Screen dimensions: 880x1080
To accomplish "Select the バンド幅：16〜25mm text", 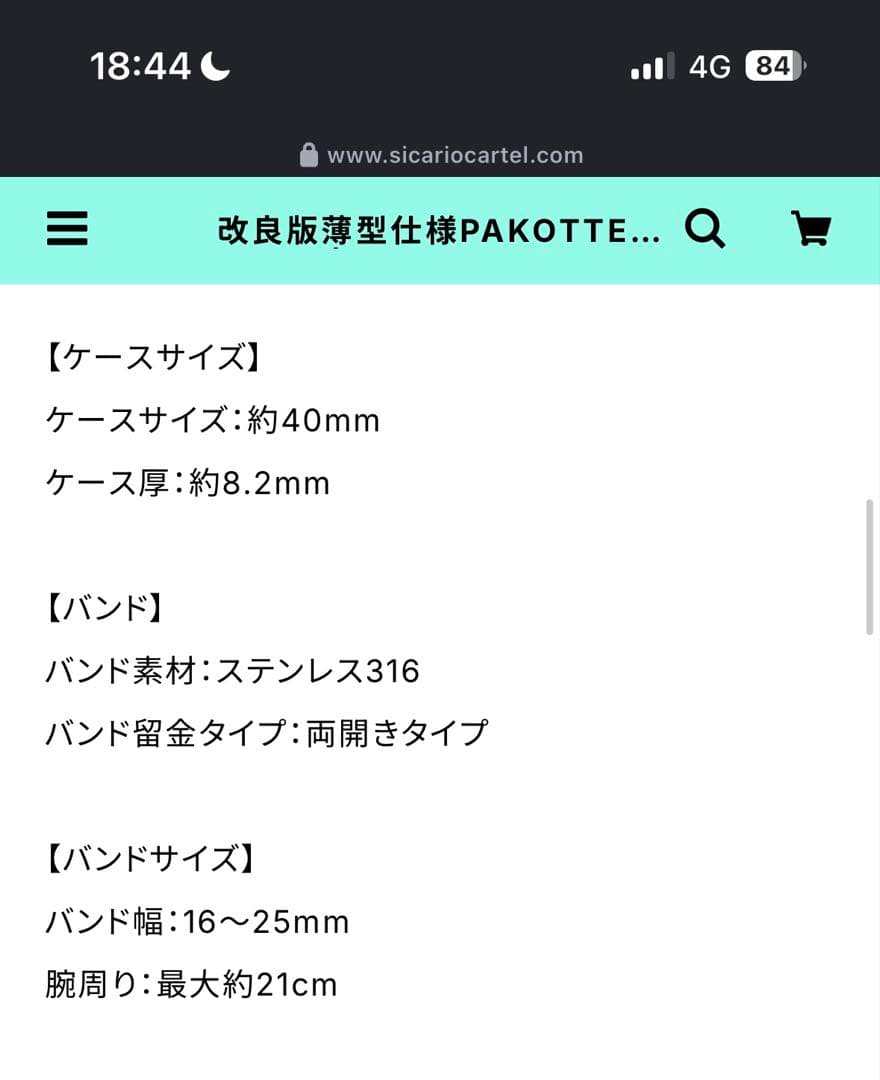I will pyautogui.click(x=197, y=921).
